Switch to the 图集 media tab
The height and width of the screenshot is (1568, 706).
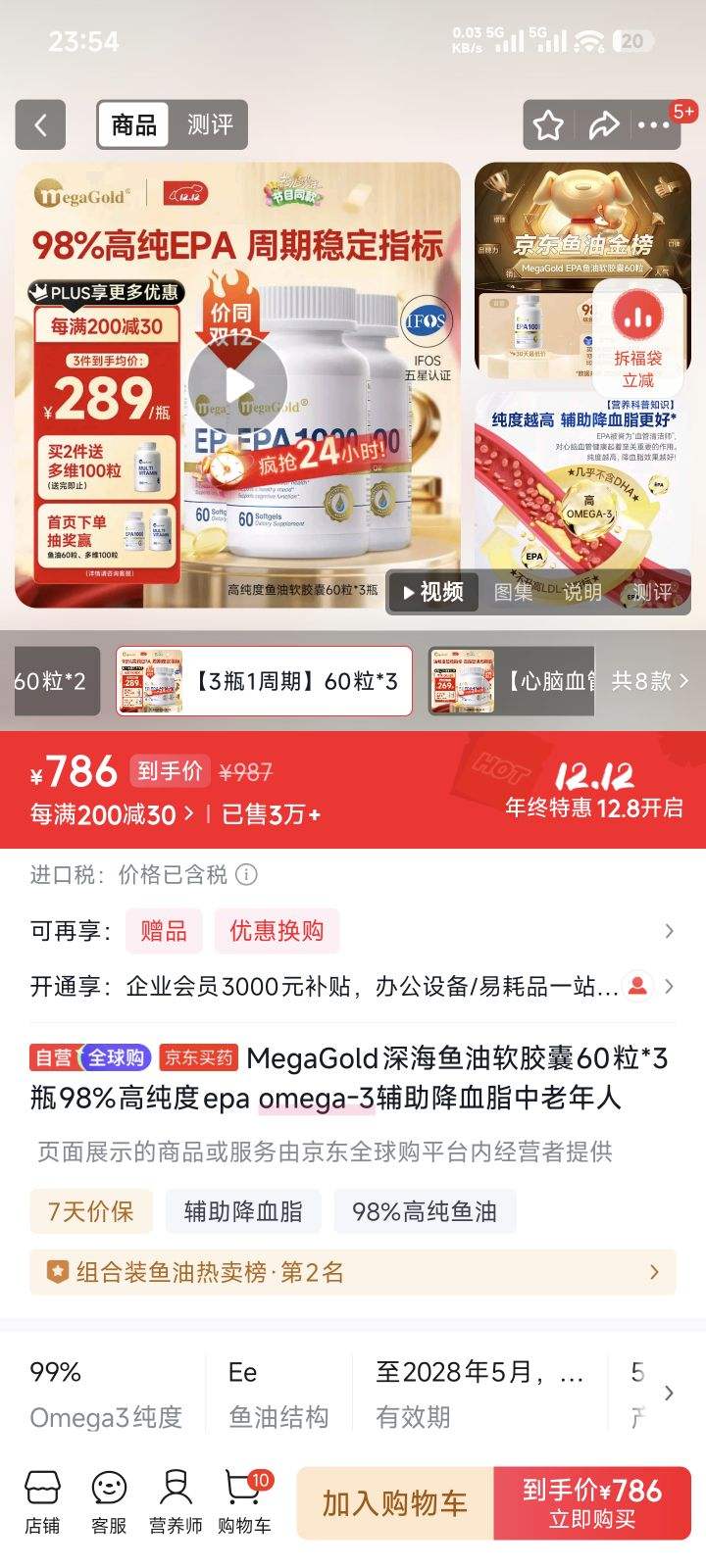pyautogui.click(x=513, y=592)
